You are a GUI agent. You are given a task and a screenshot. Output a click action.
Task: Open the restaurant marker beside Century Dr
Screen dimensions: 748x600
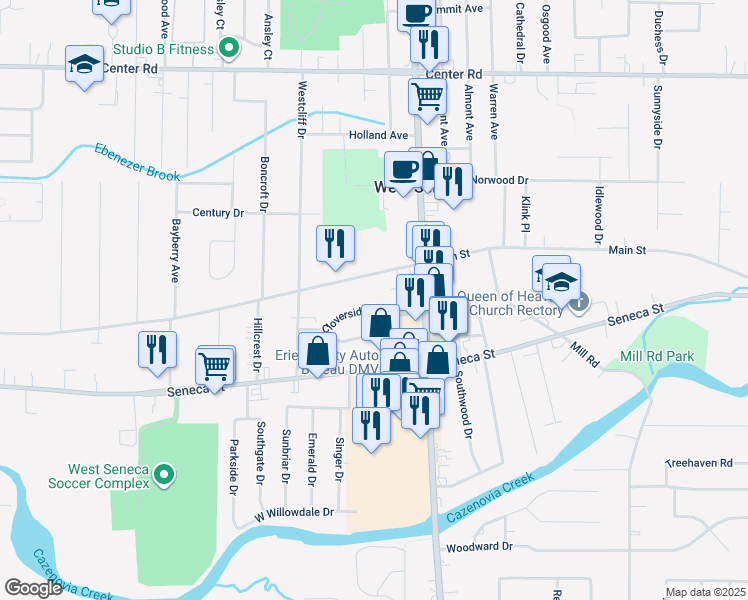336,243
